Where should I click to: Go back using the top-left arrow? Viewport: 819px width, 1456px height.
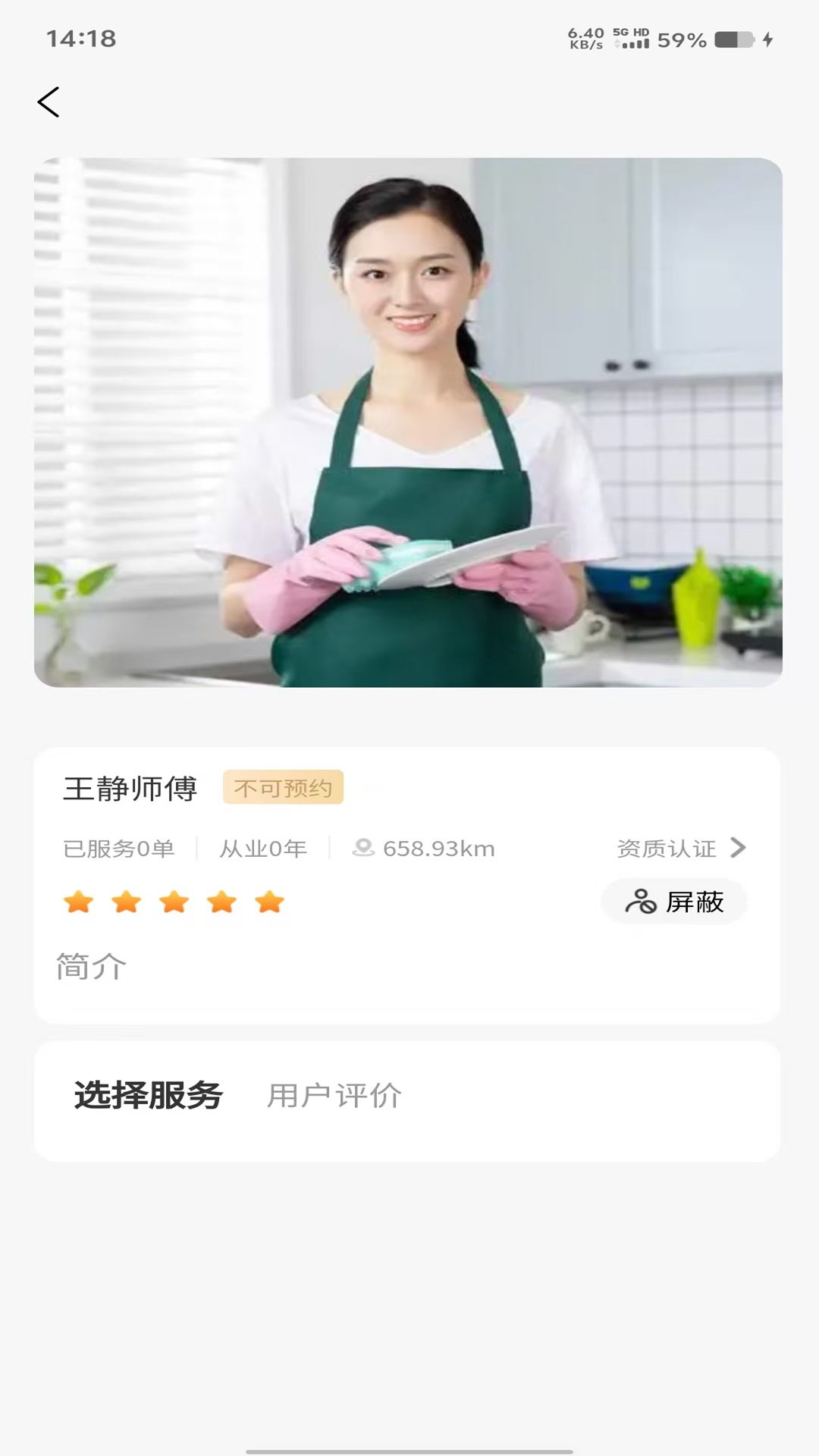pyautogui.click(x=49, y=102)
